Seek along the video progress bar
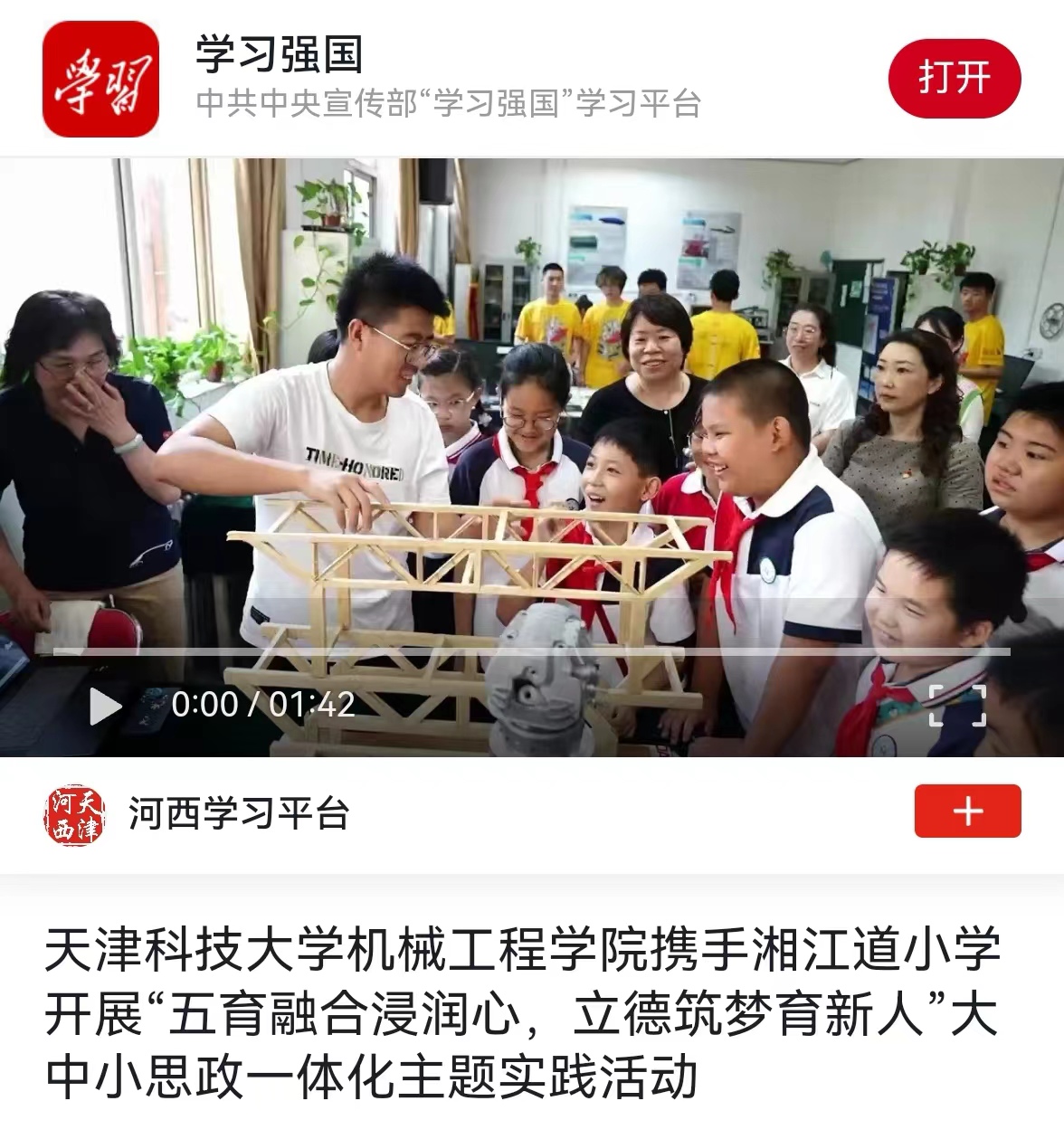This screenshot has height=1139, width=1064. point(532,651)
